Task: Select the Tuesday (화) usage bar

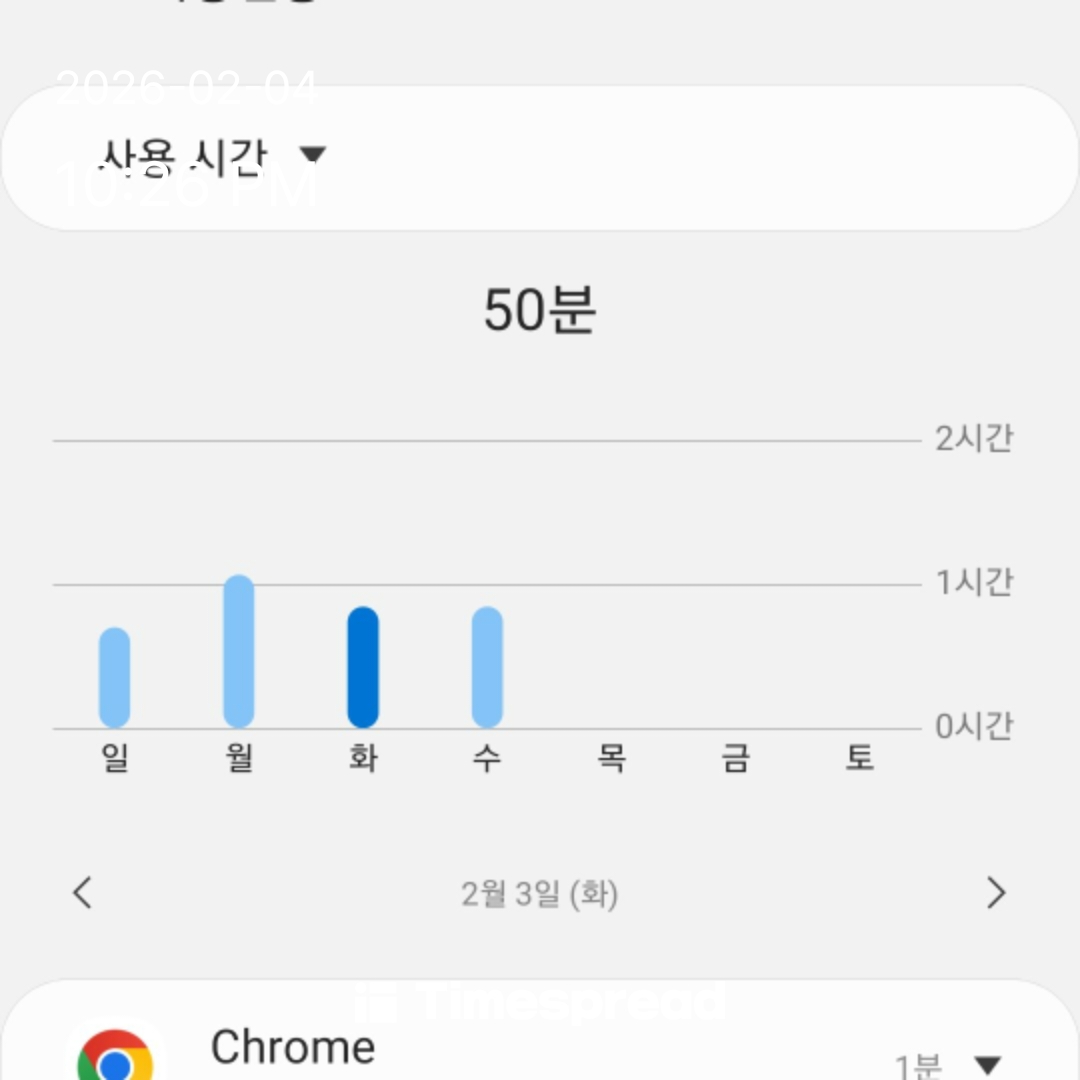Action: (363, 667)
